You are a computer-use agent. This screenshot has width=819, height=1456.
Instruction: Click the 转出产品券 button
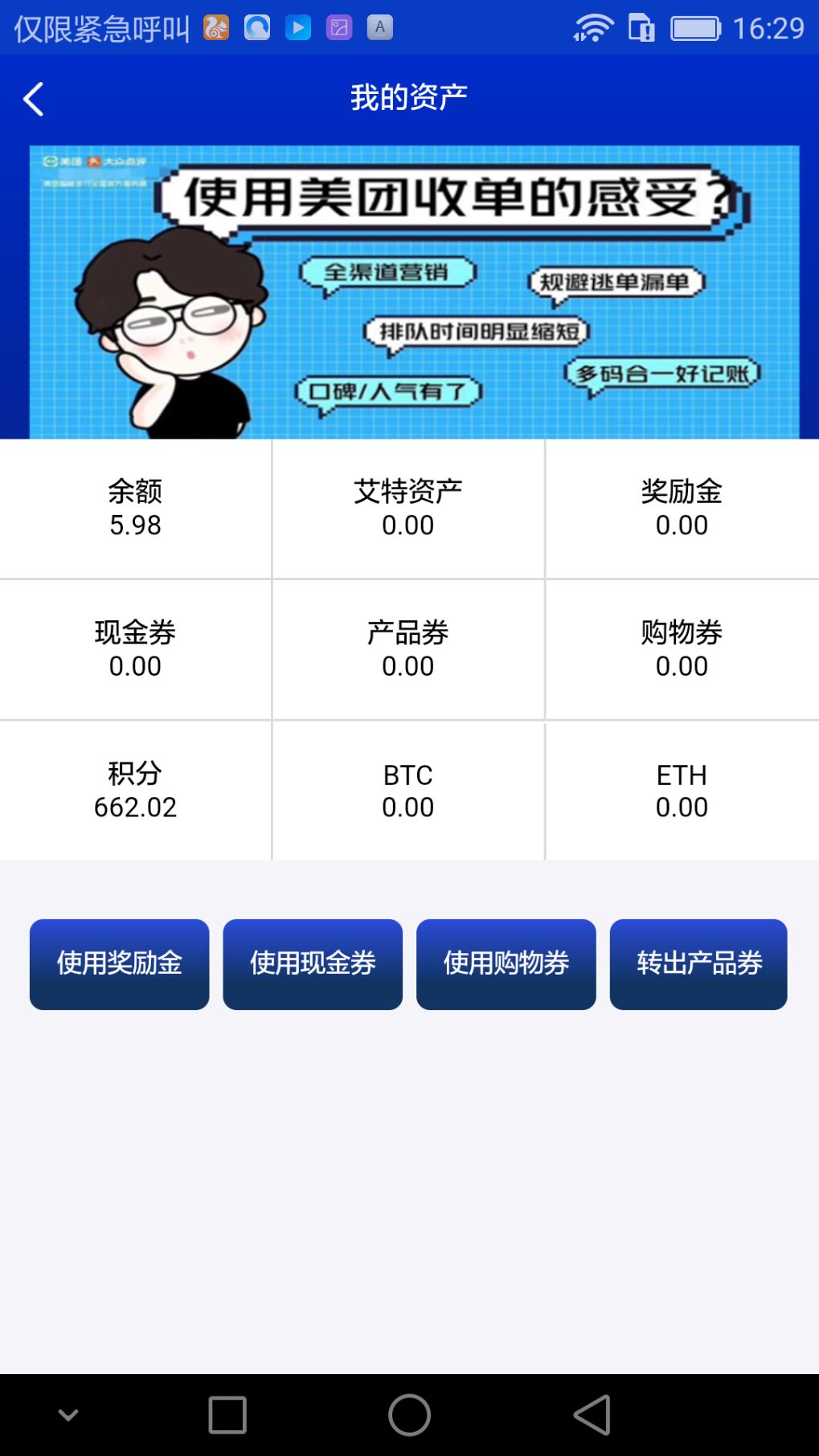click(698, 963)
